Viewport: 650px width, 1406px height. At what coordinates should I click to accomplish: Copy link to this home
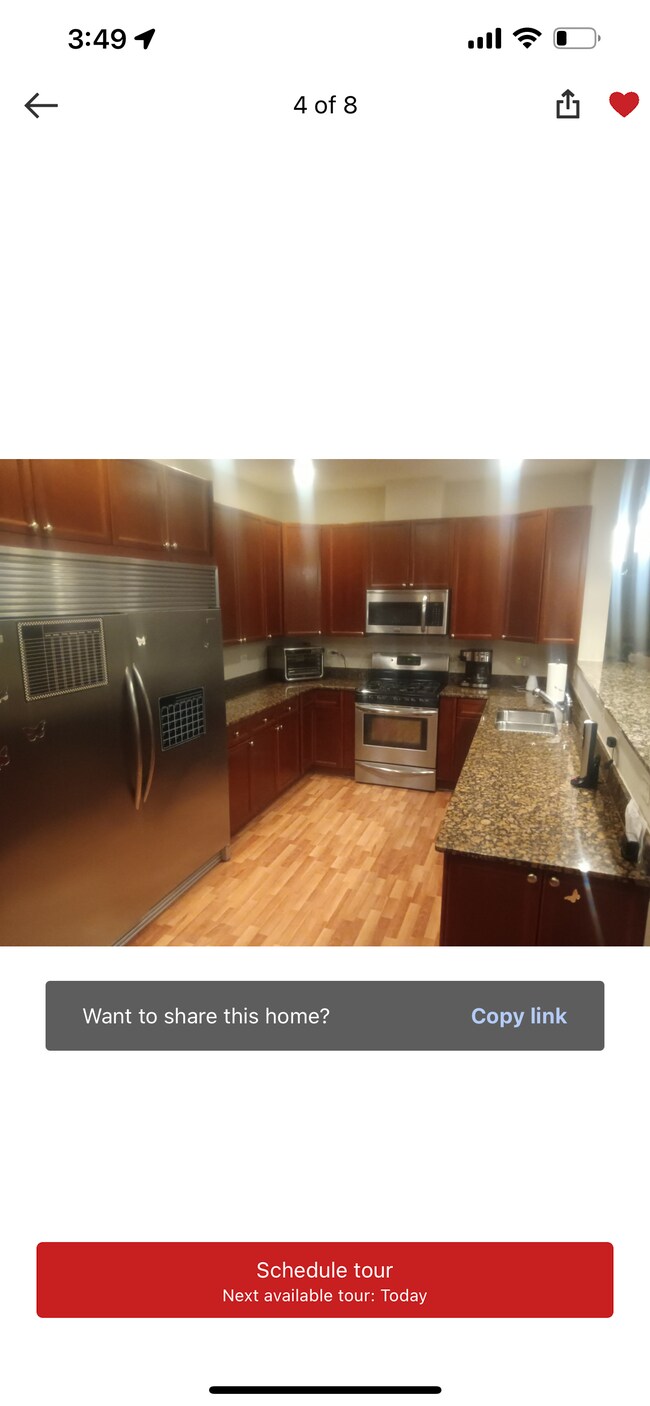point(518,1016)
